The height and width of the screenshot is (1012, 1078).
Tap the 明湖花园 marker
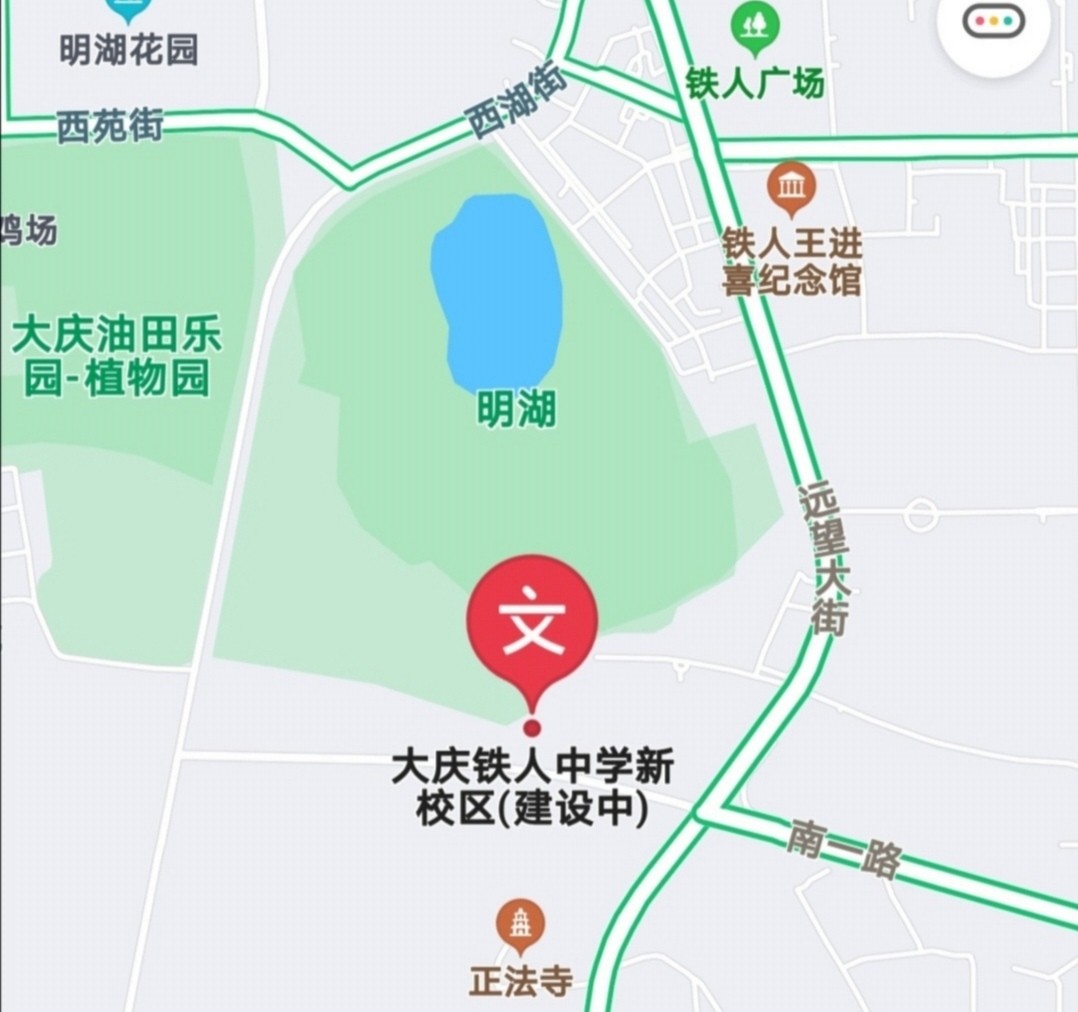[127, 10]
